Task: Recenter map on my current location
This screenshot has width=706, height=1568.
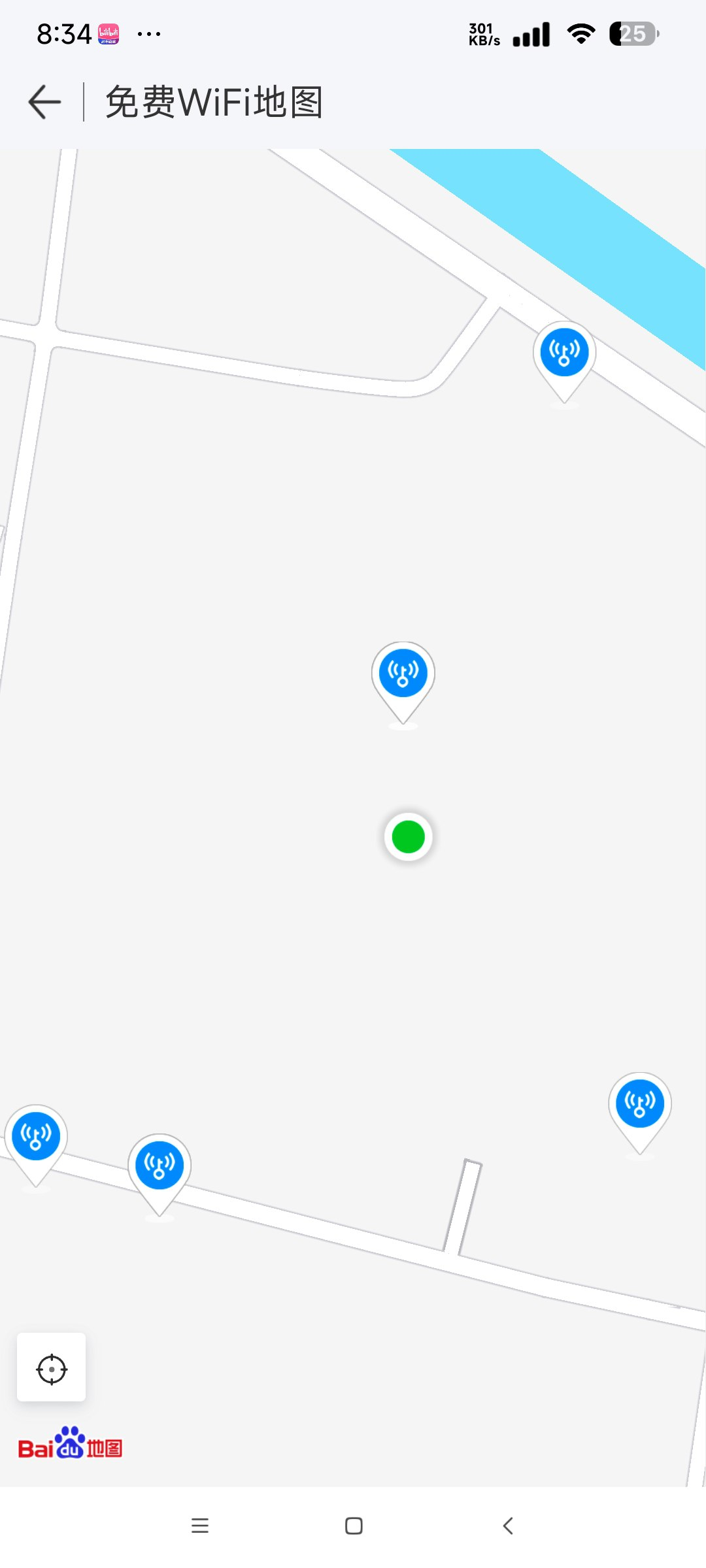Action: pyautogui.click(x=52, y=1369)
